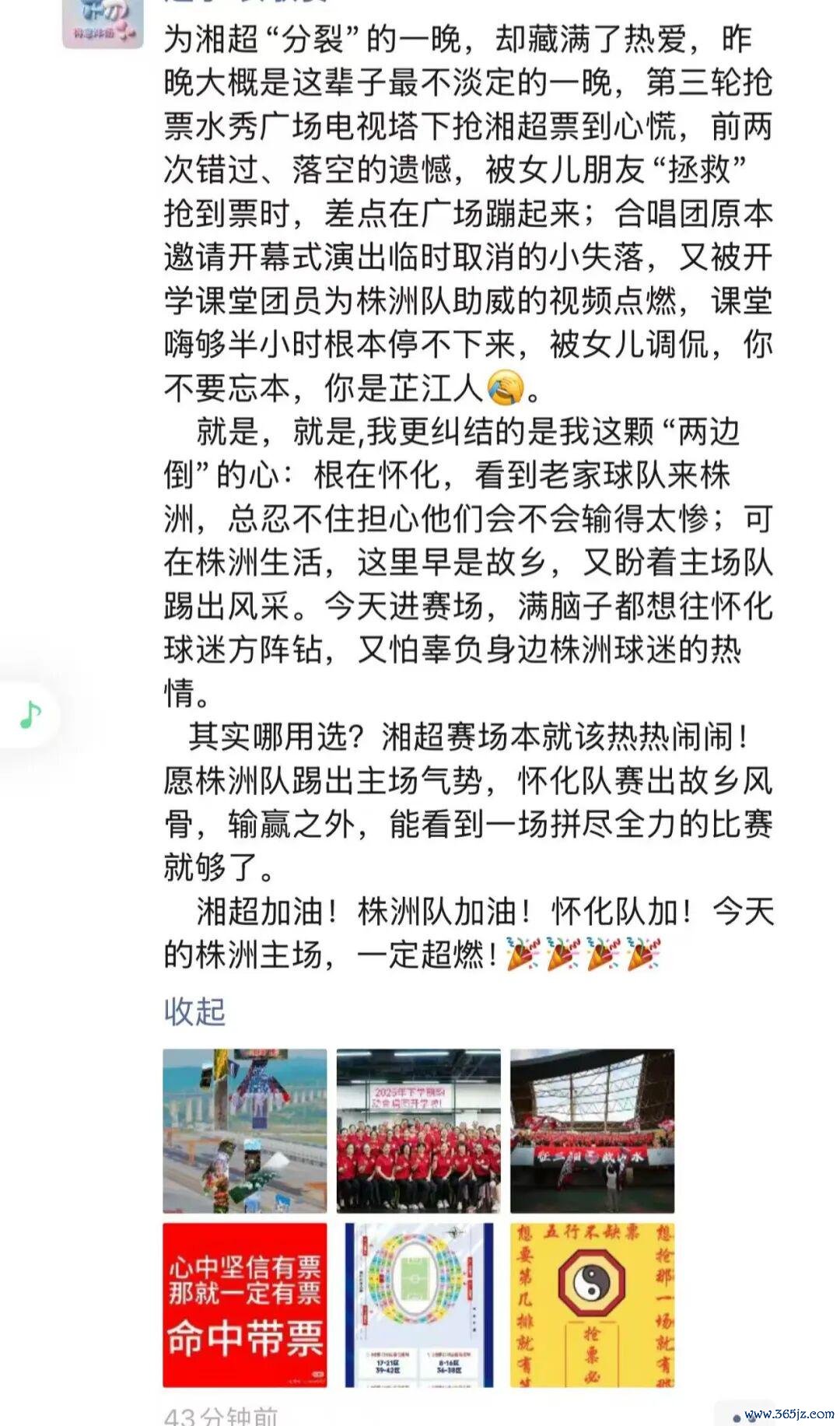The image size is (840, 1426).
Task: Open the red 命中带票 image
Action: coord(244,1305)
